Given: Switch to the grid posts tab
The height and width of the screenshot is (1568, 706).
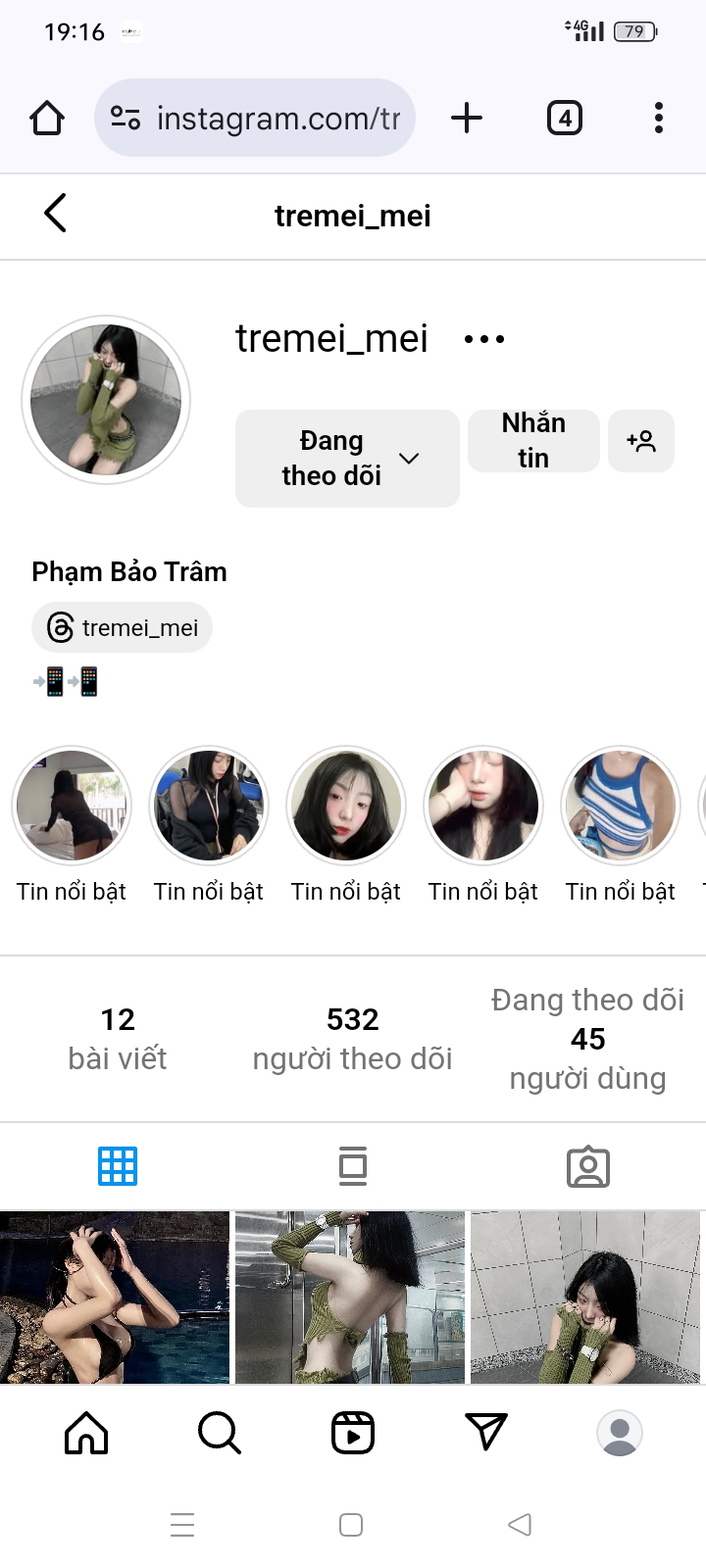Looking at the screenshot, I should coord(118,1166).
